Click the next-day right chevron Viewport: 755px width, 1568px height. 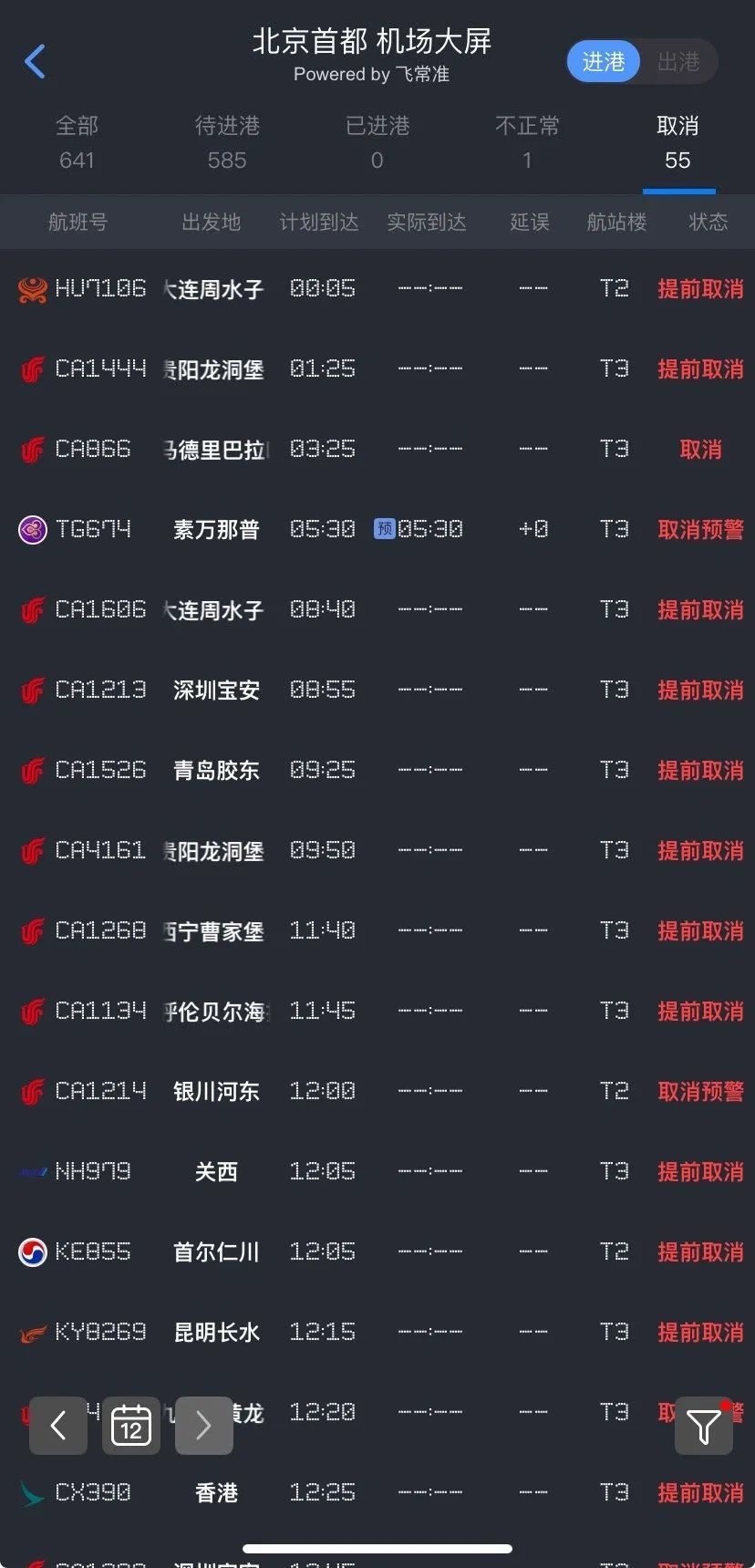[x=203, y=1426]
